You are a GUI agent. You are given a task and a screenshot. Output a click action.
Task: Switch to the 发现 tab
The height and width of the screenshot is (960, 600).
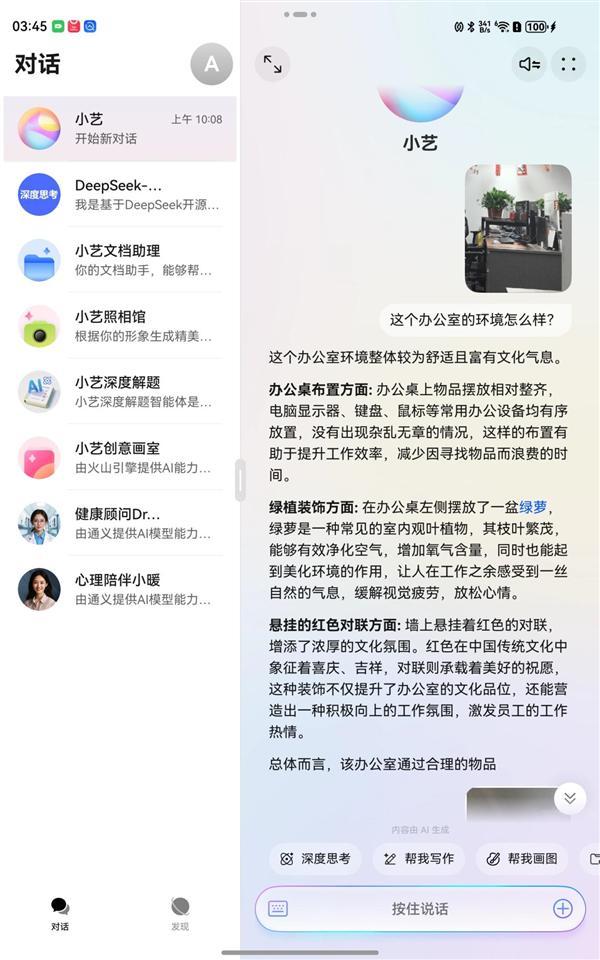[180, 912]
